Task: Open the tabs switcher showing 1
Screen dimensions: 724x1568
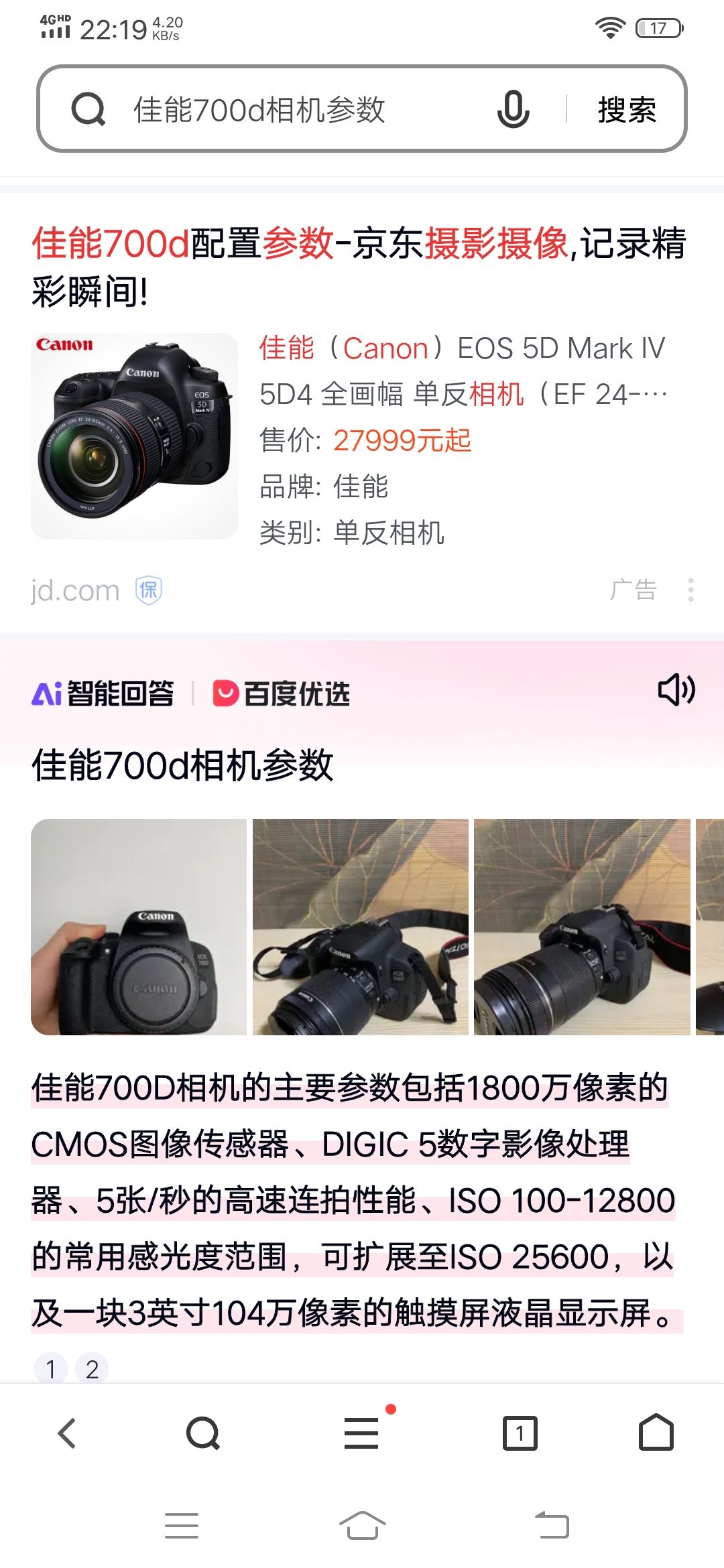Action: (520, 1434)
